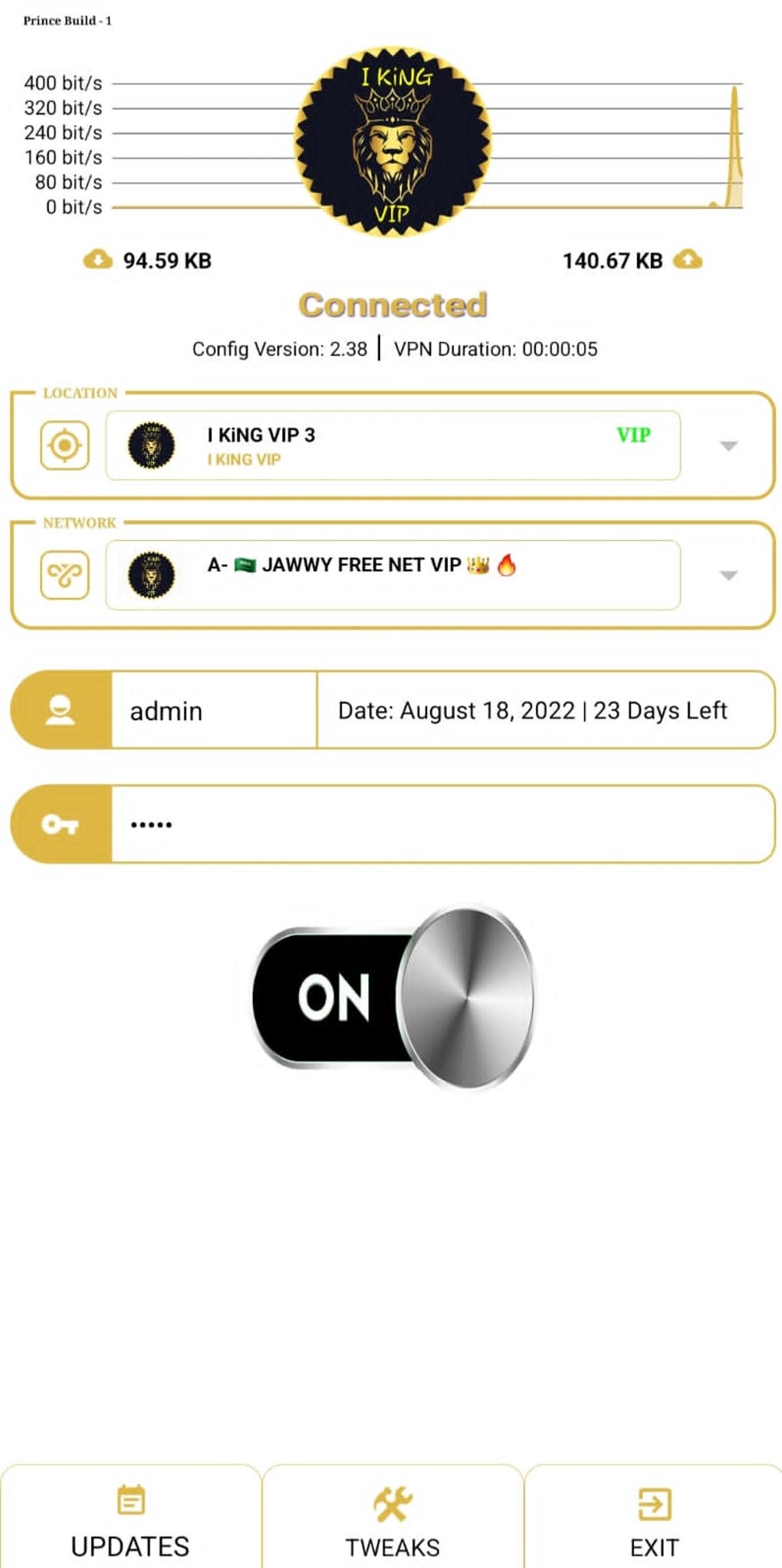The height and width of the screenshot is (1568, 782).
Task: Click the Tweaks wrench icon
Action: point(392,1501)
